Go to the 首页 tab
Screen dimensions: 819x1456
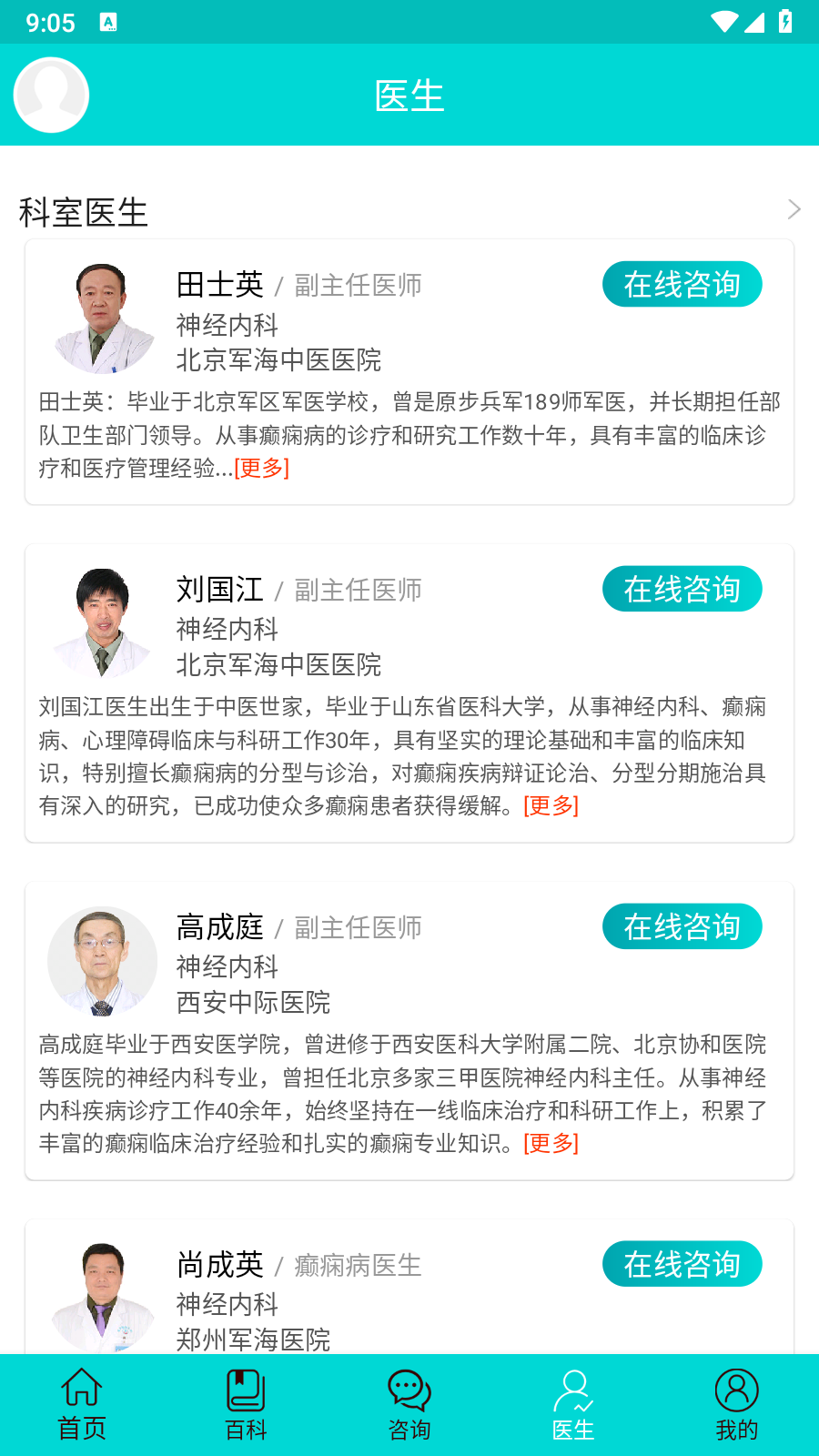point(82,1405)
